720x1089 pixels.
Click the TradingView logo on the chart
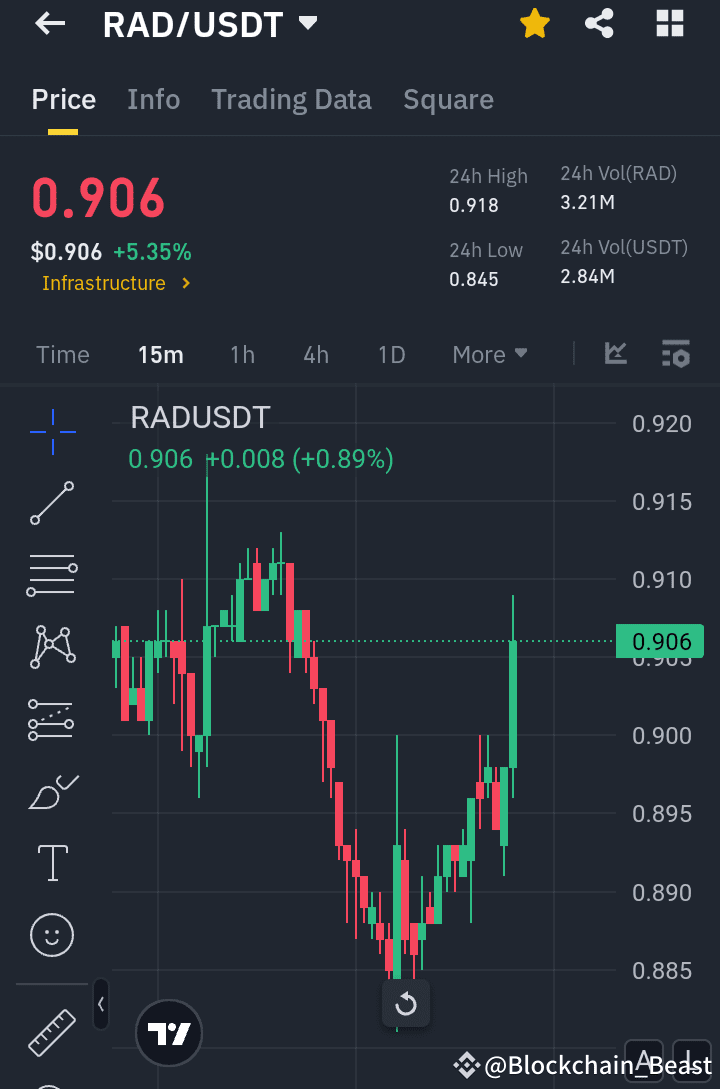pyautogui.click(x=168, y=1032)
